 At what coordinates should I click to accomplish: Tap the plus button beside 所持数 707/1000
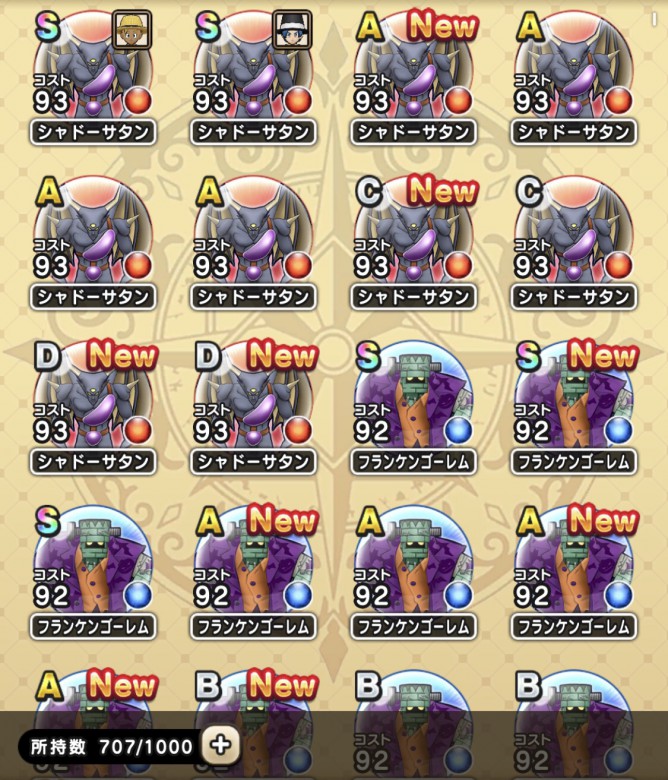(220, 744)
